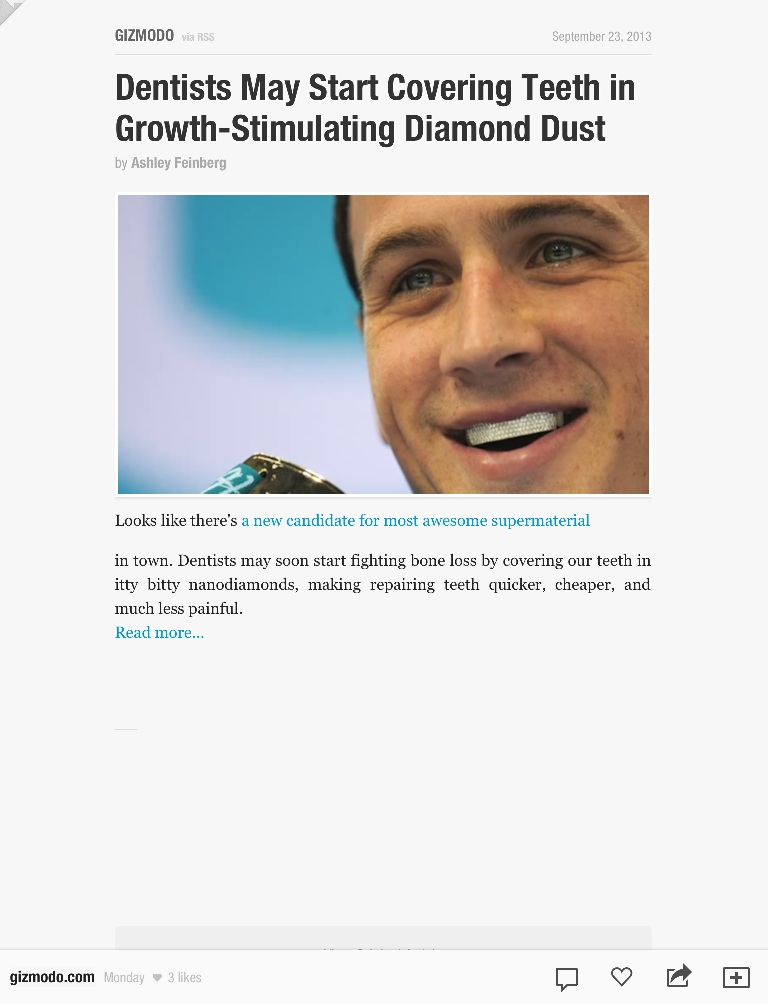
Task: Share this Gizmodo article
Action: tap(679, 976)
